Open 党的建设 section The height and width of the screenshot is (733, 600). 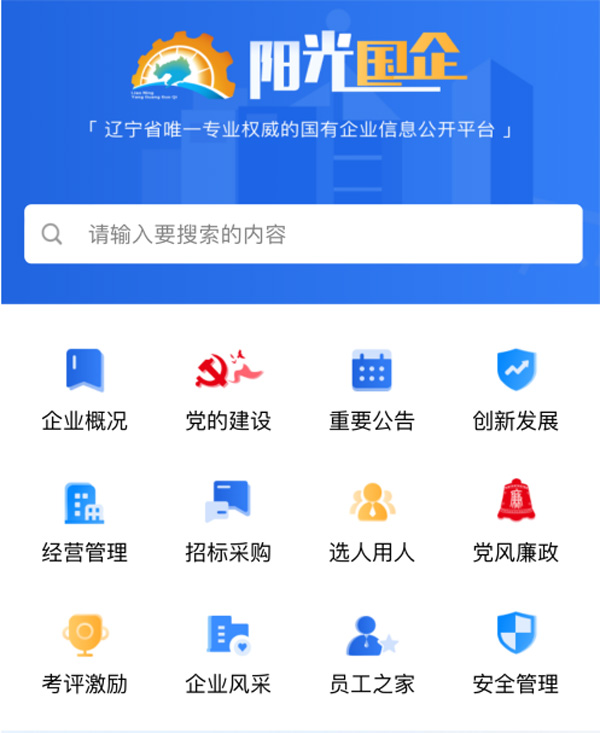pyautogui.click(x=228, y=388)
